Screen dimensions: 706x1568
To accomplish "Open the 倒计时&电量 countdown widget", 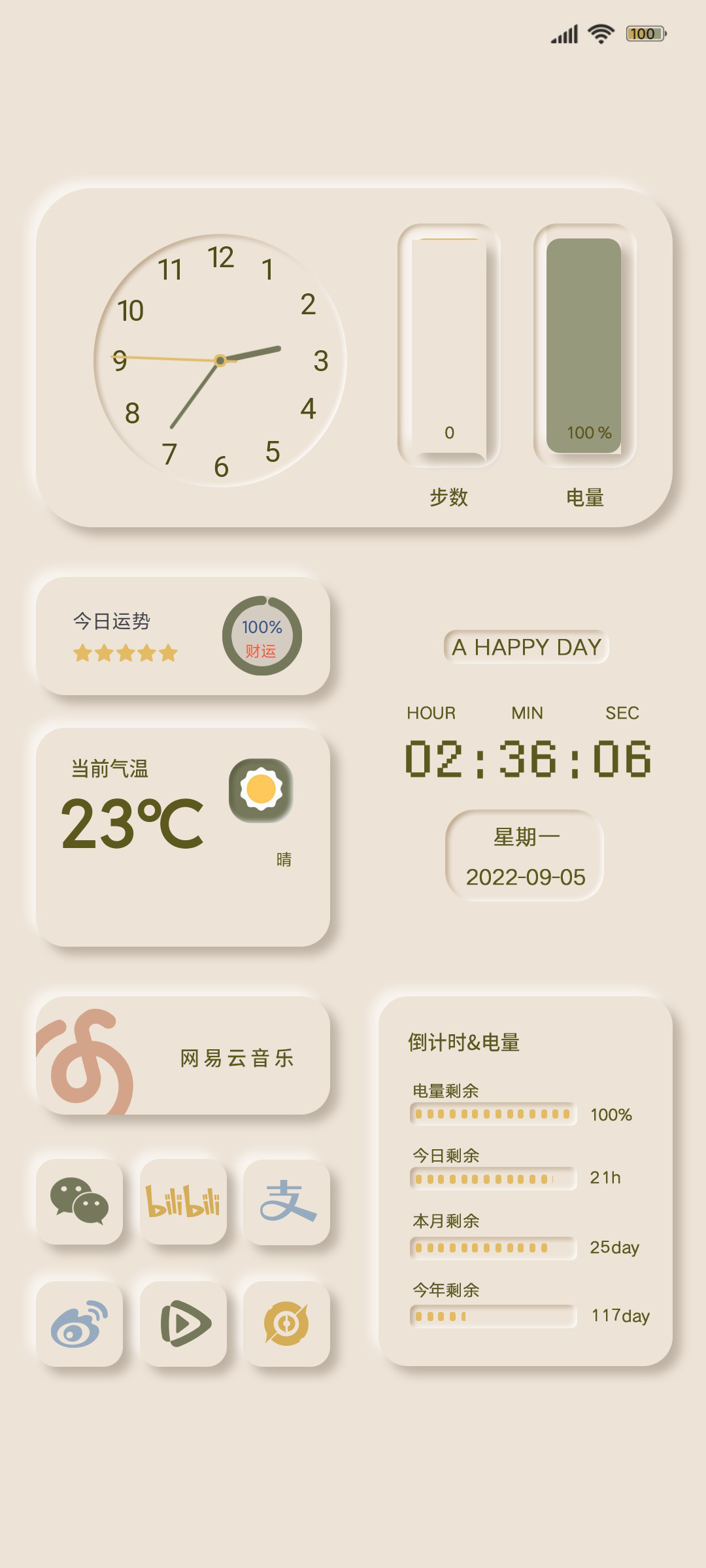I will point(526,1181).
